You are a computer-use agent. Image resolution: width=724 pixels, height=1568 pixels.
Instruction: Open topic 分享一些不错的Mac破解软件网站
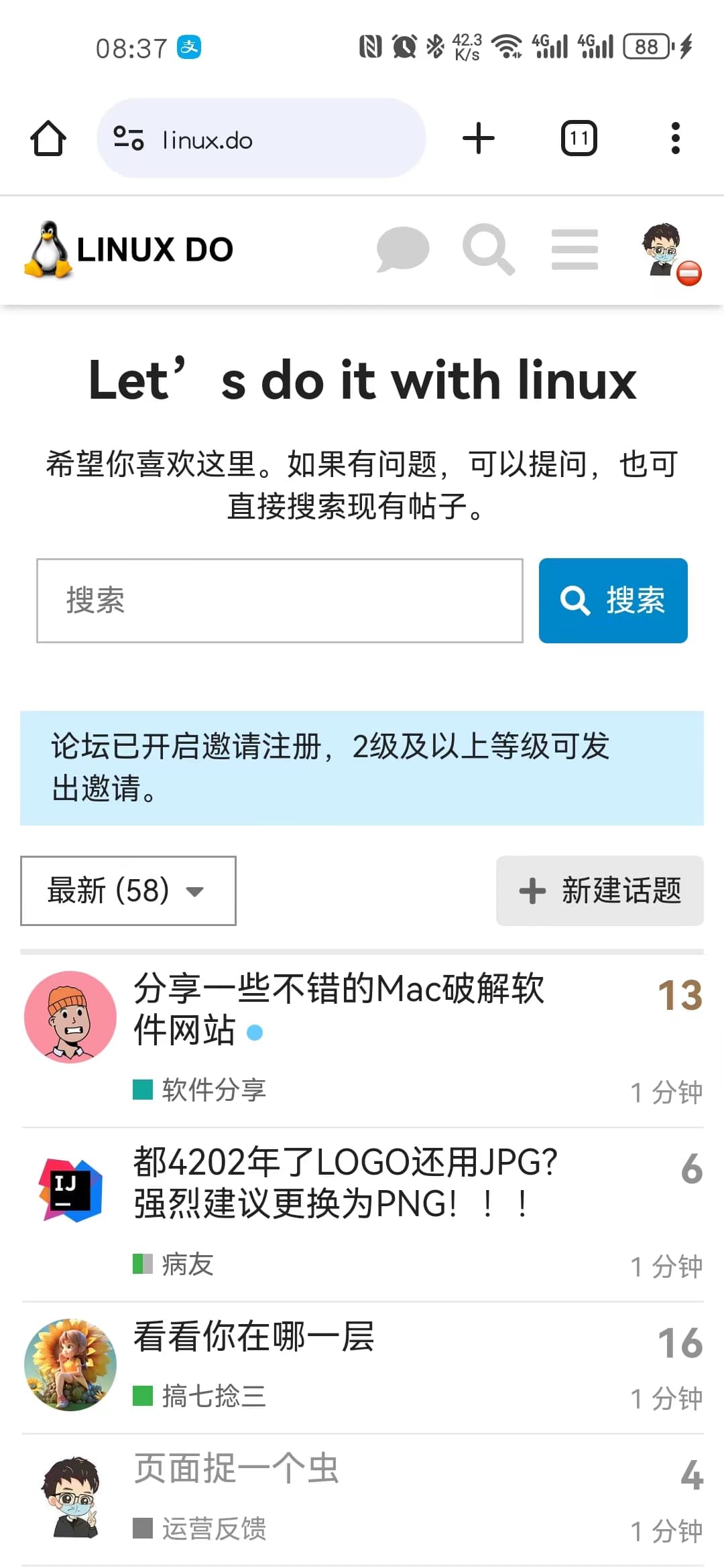click(x=339, y=1008)
